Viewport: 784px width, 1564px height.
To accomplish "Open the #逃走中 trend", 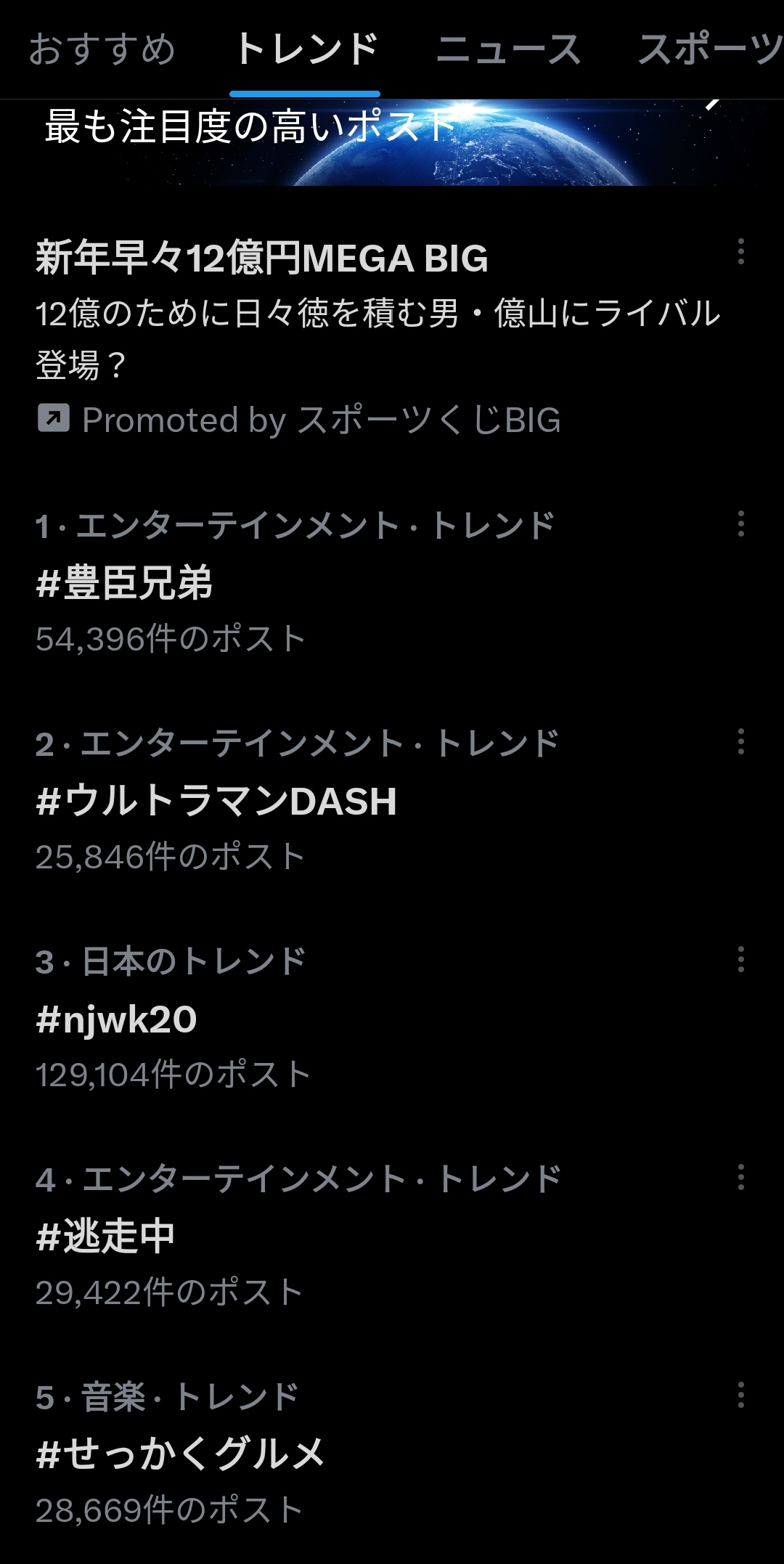I will 106,1237.
